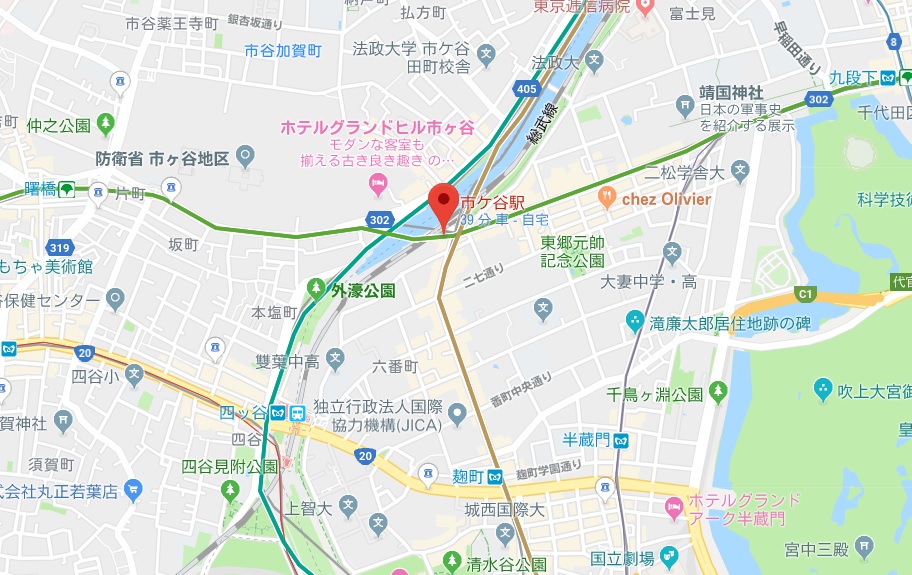Open ホテルグランドアーク半蔵門 hotel marker
The height and width of the screenshot is (575, 912).
tap(674, 508)
